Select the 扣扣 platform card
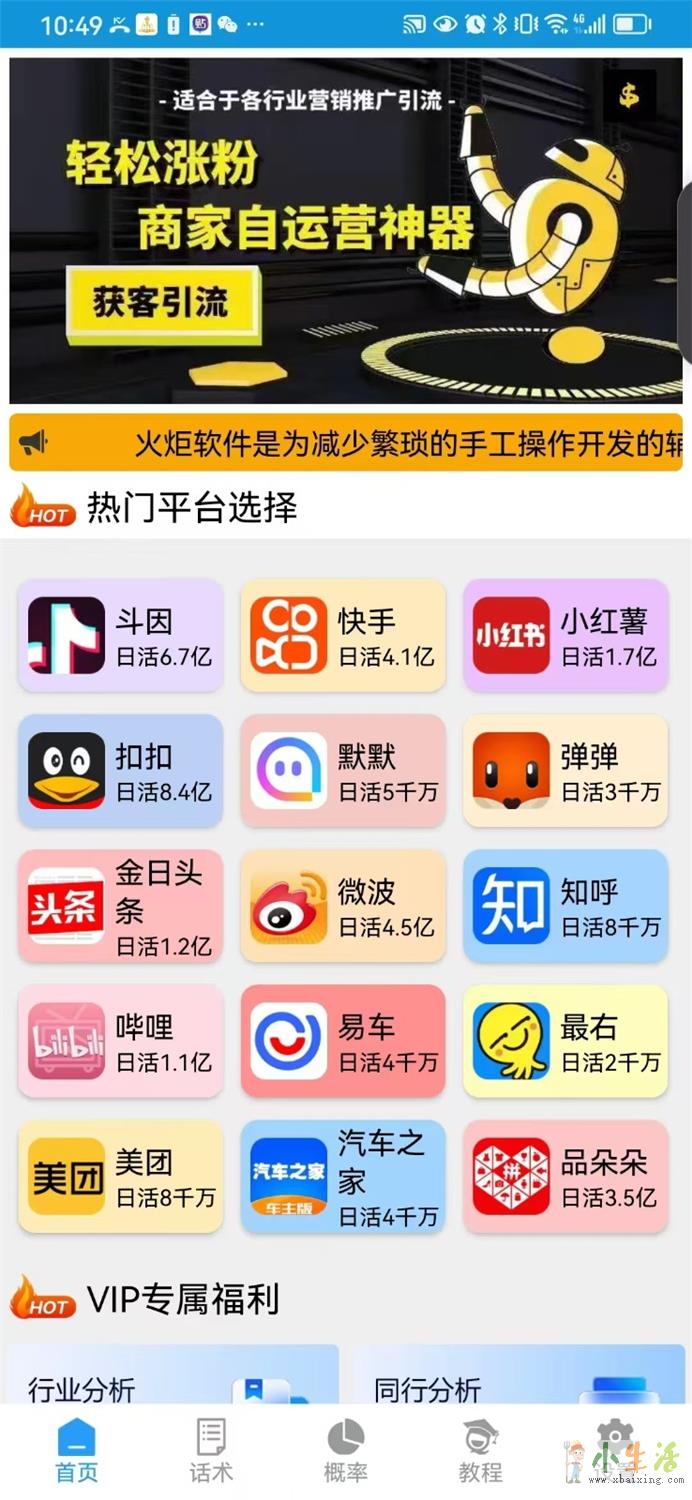692x1500 pixels. (x=120, y=771)
